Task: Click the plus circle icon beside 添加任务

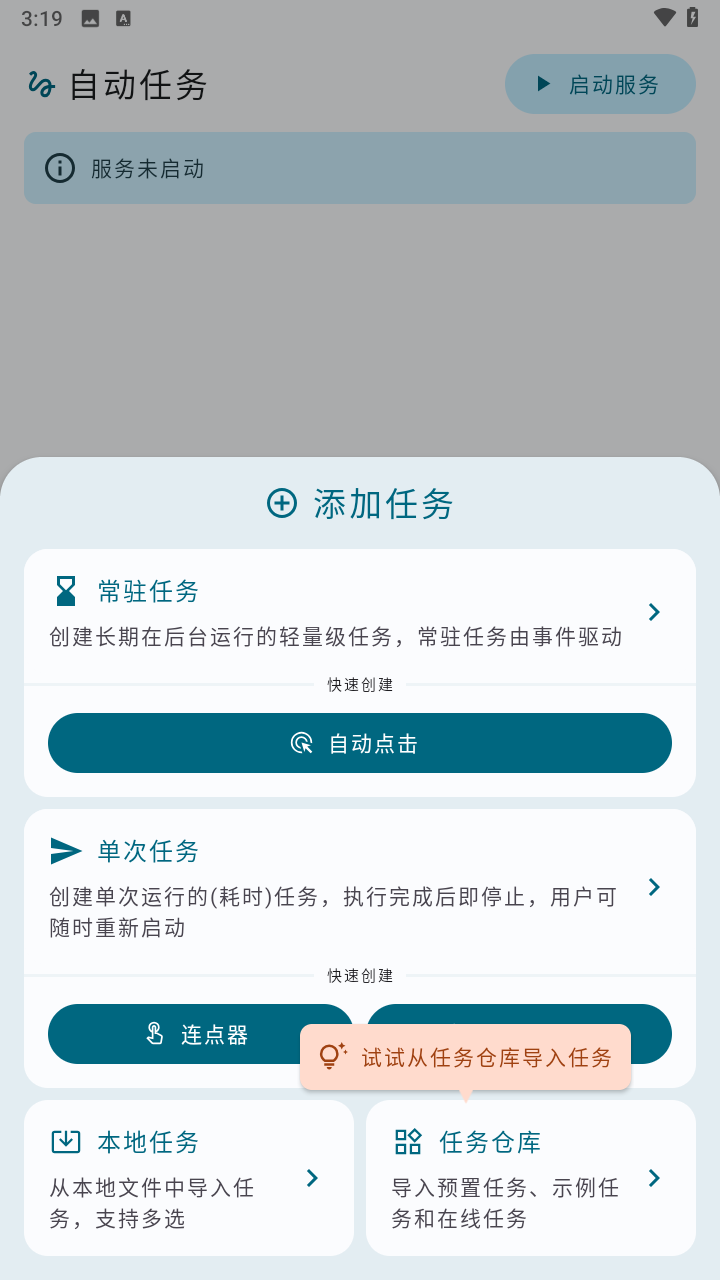Action: (x=281, y=504)
